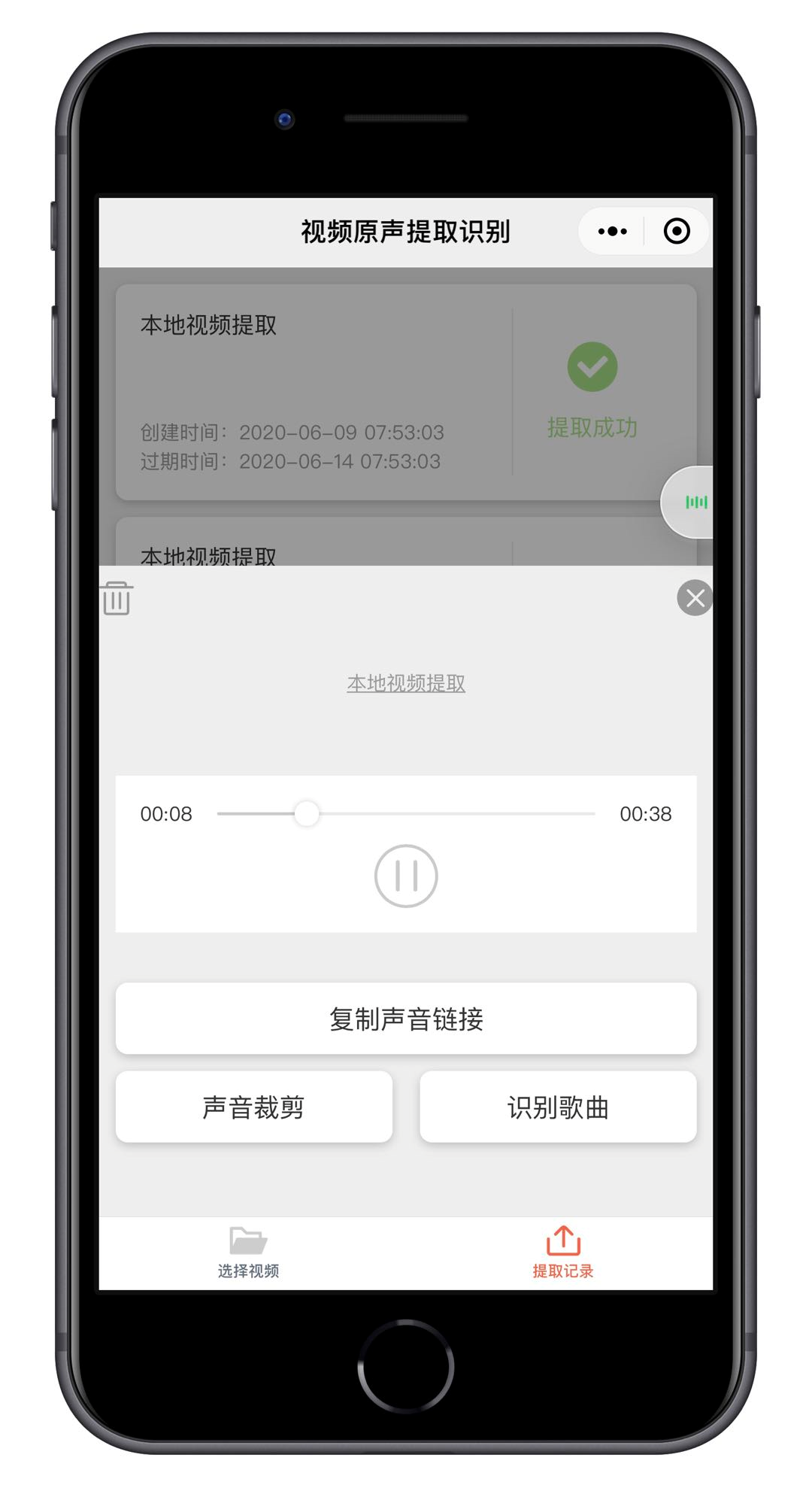Viewport: 812px width, 1488px height.
Task: Open the 声音裁剪 audio trimming tool
Action: 254,1107
